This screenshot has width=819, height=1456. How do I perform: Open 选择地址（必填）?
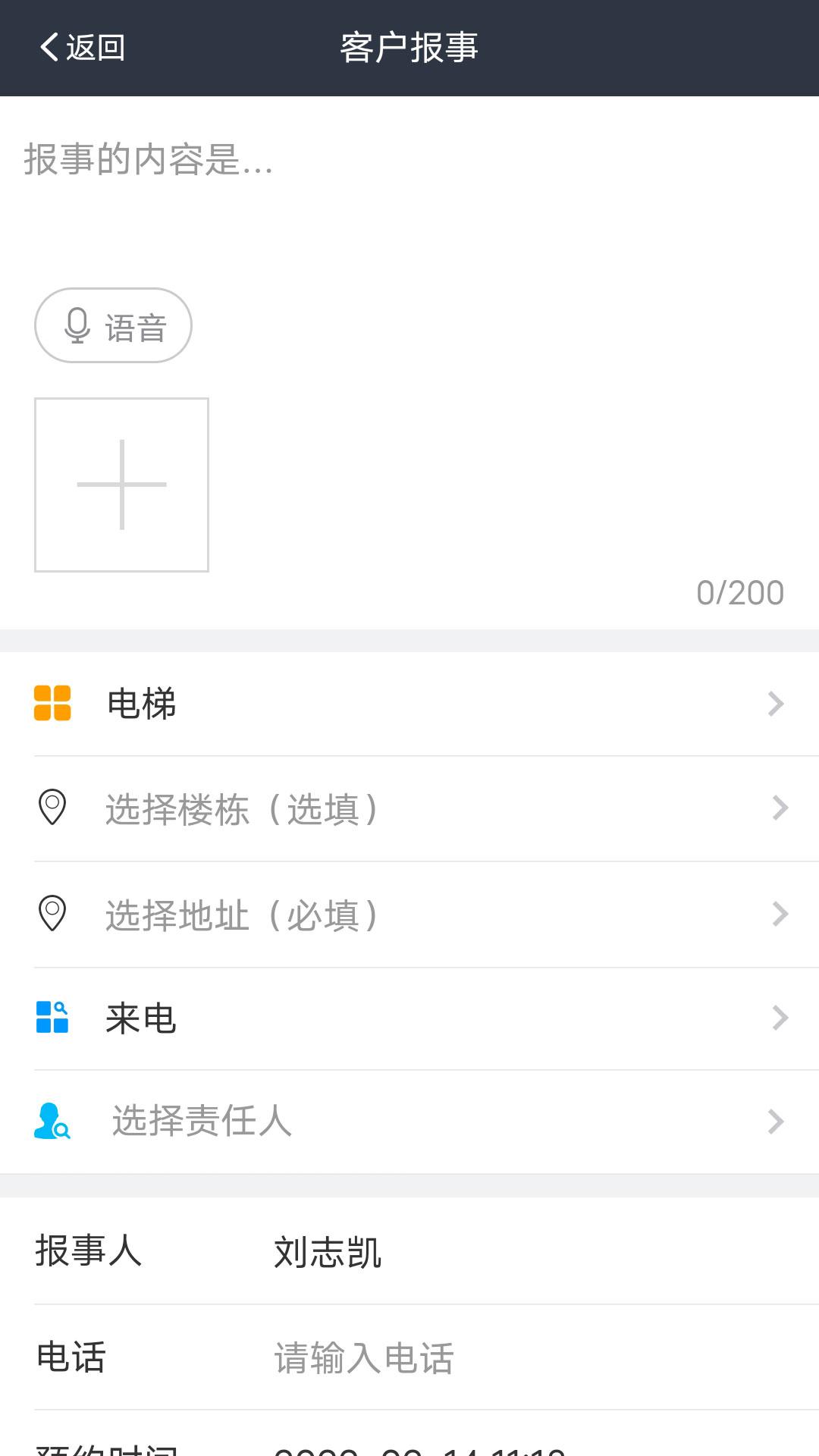[x=409, y=915]
